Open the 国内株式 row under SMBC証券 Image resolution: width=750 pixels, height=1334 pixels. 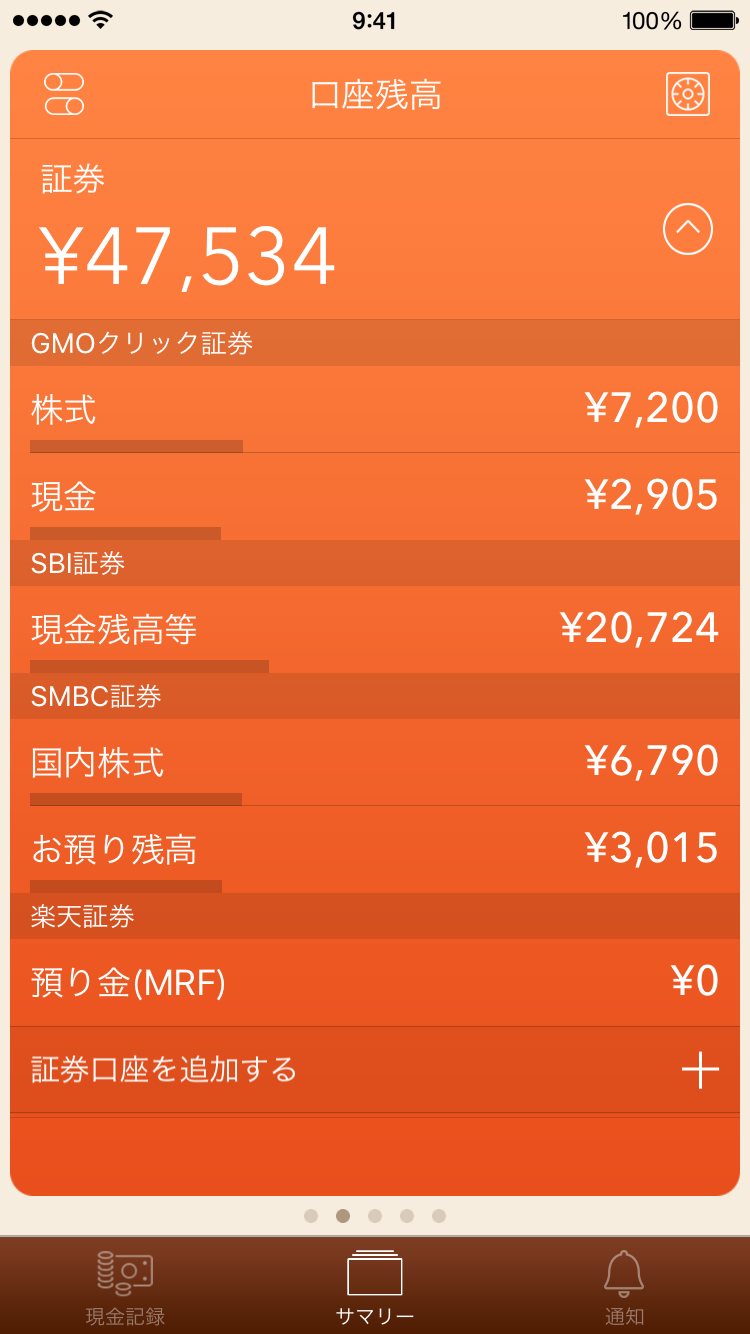tap(375, 762)
